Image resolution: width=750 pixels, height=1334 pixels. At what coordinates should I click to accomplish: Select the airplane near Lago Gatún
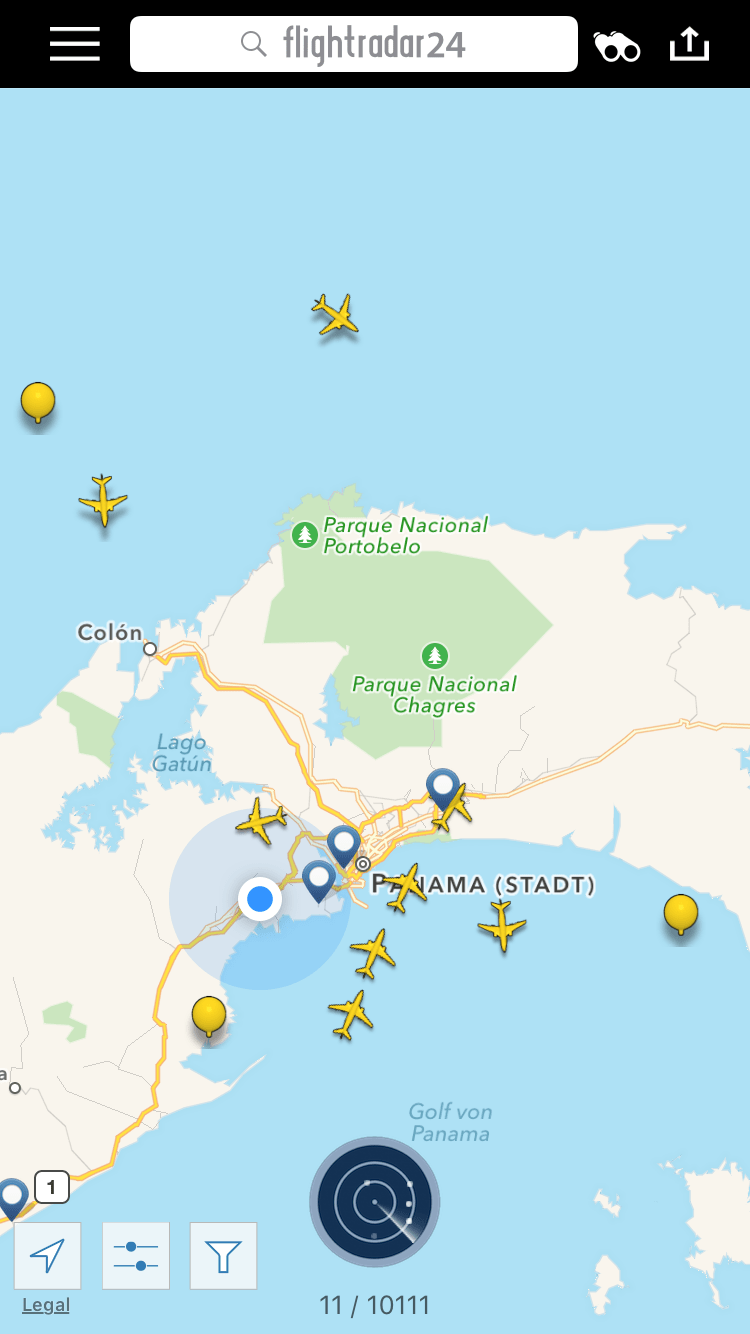pos(262,821)
